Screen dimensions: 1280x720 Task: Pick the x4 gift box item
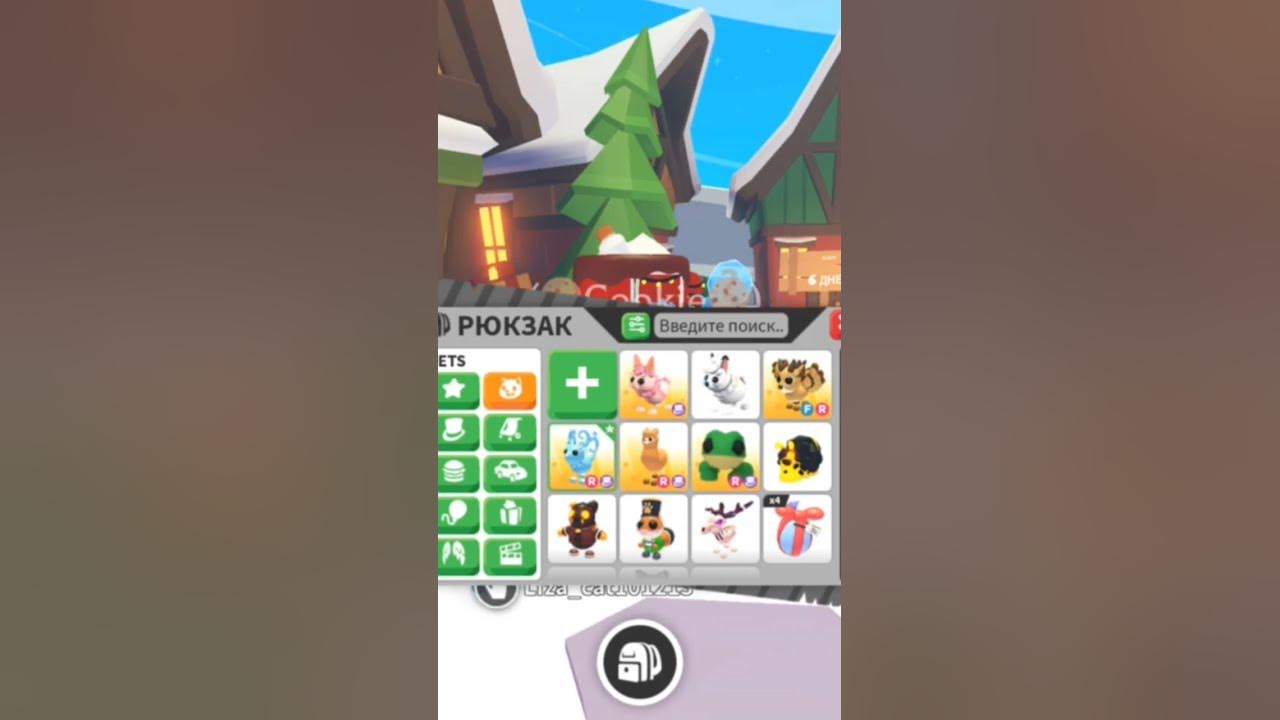[797, 528]
